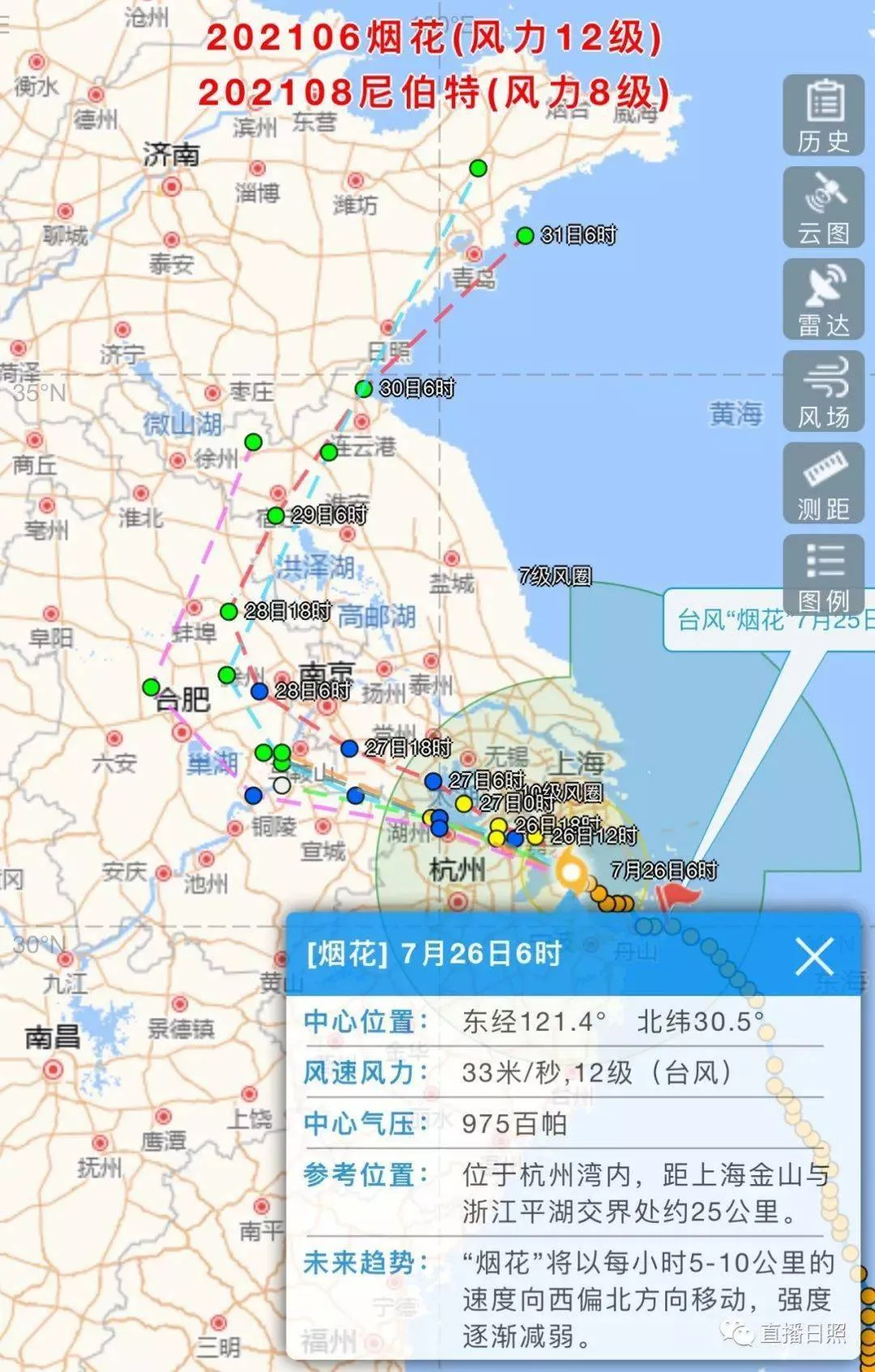Open the 图例 map legend

point(823,575)
